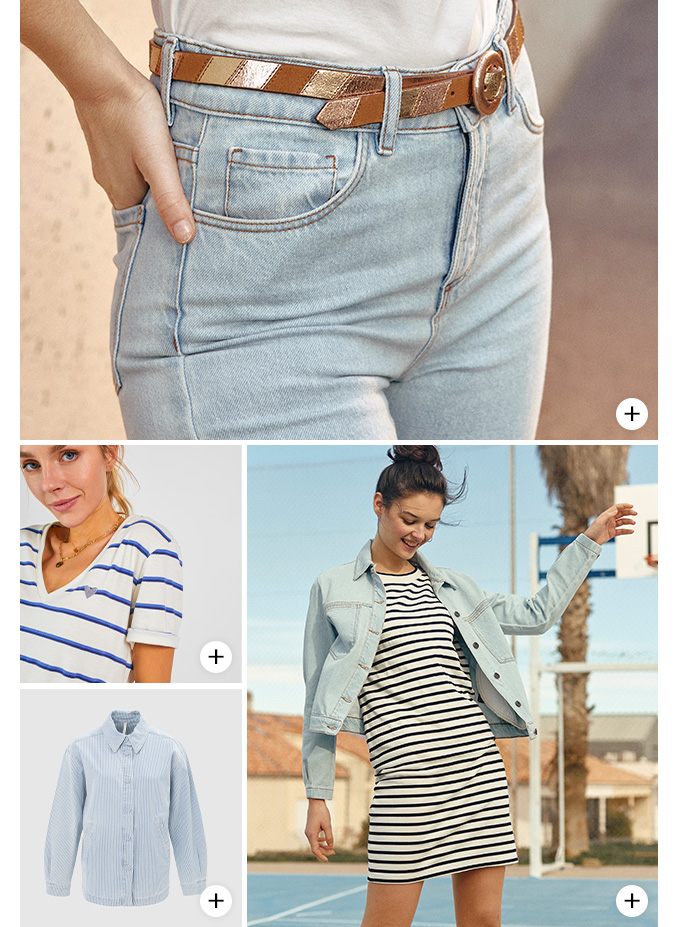The height and width of the screenshot is (927, 678).
Task: Tap the plus icon on the jeans and belt photo
Action: 631,413
